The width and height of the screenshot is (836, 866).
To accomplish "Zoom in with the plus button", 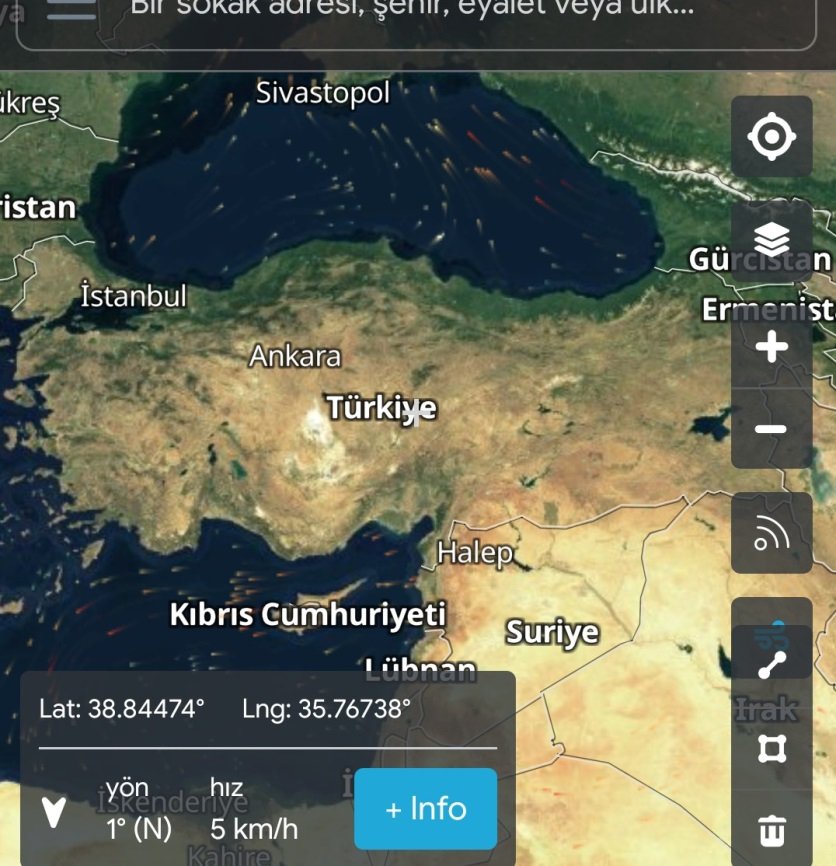I will coord(771,347).
